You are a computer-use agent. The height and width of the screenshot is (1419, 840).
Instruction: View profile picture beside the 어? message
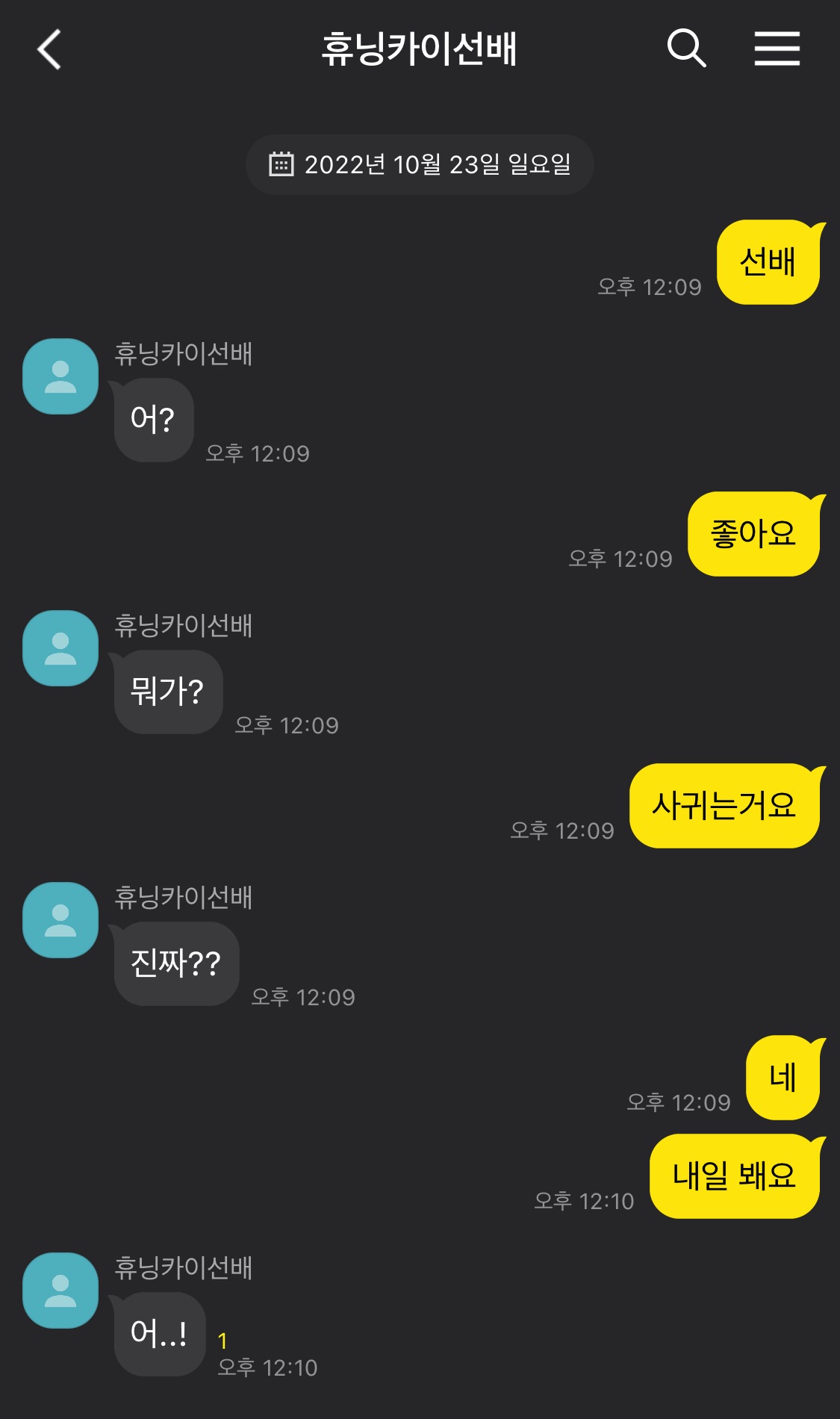(x=60, y=376)
